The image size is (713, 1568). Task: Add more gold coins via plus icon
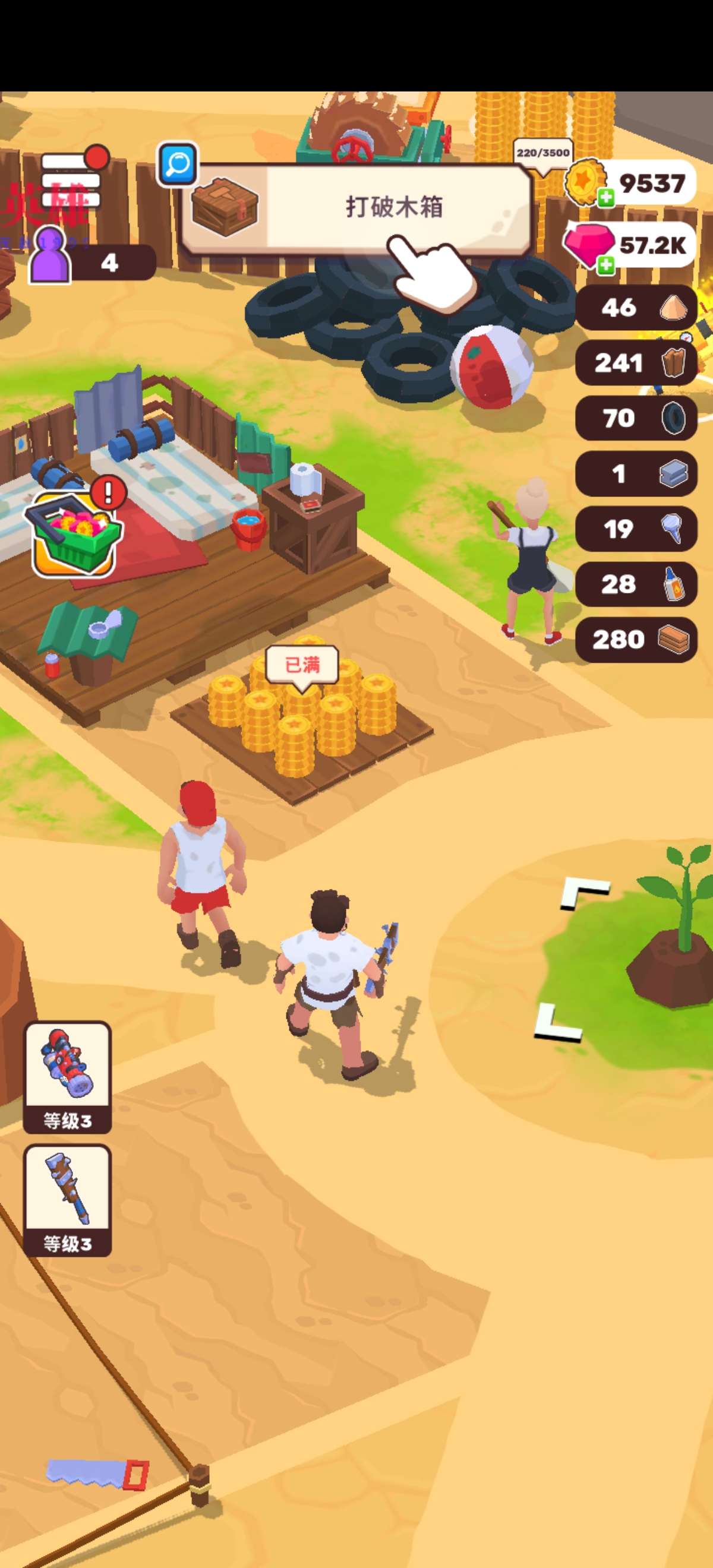605,198
